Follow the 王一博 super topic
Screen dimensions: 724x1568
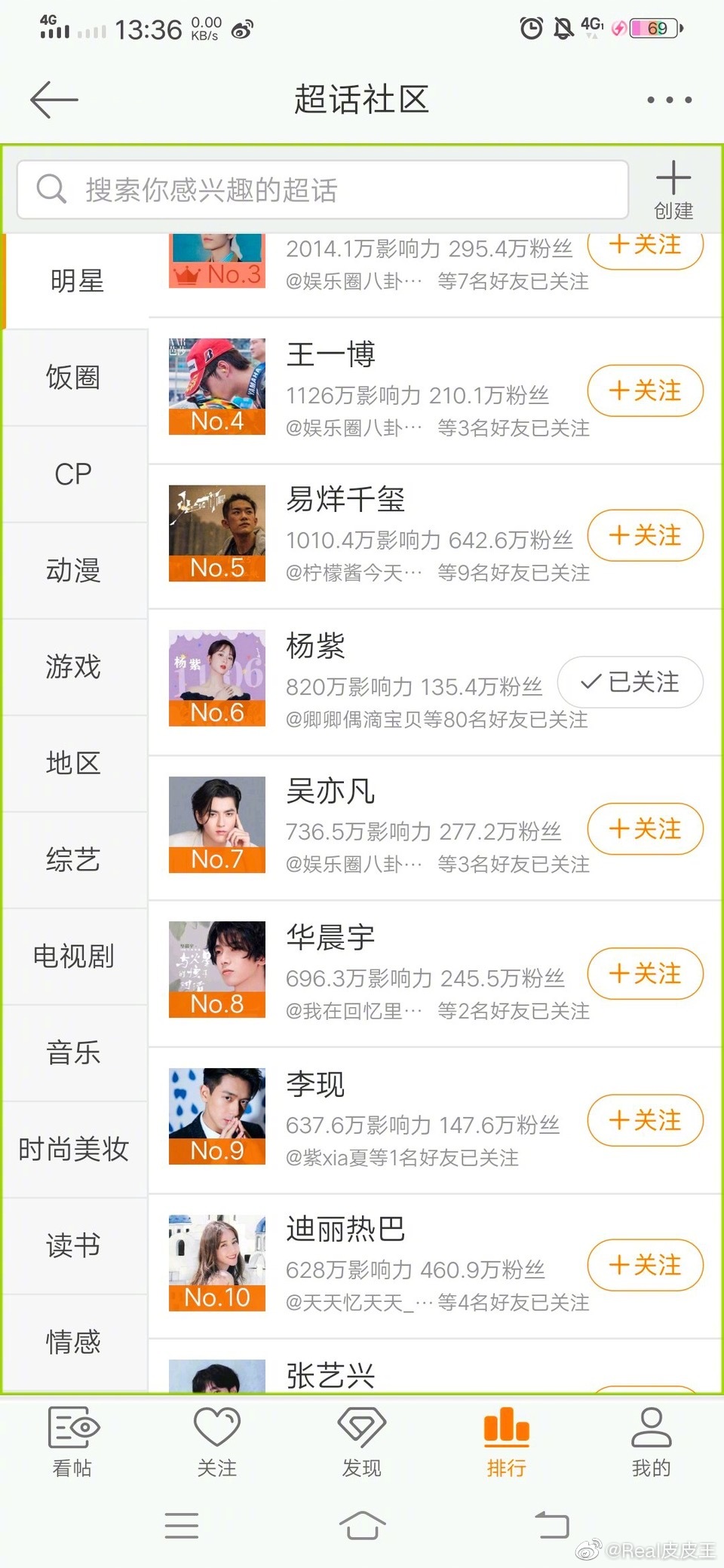(645, 390)
